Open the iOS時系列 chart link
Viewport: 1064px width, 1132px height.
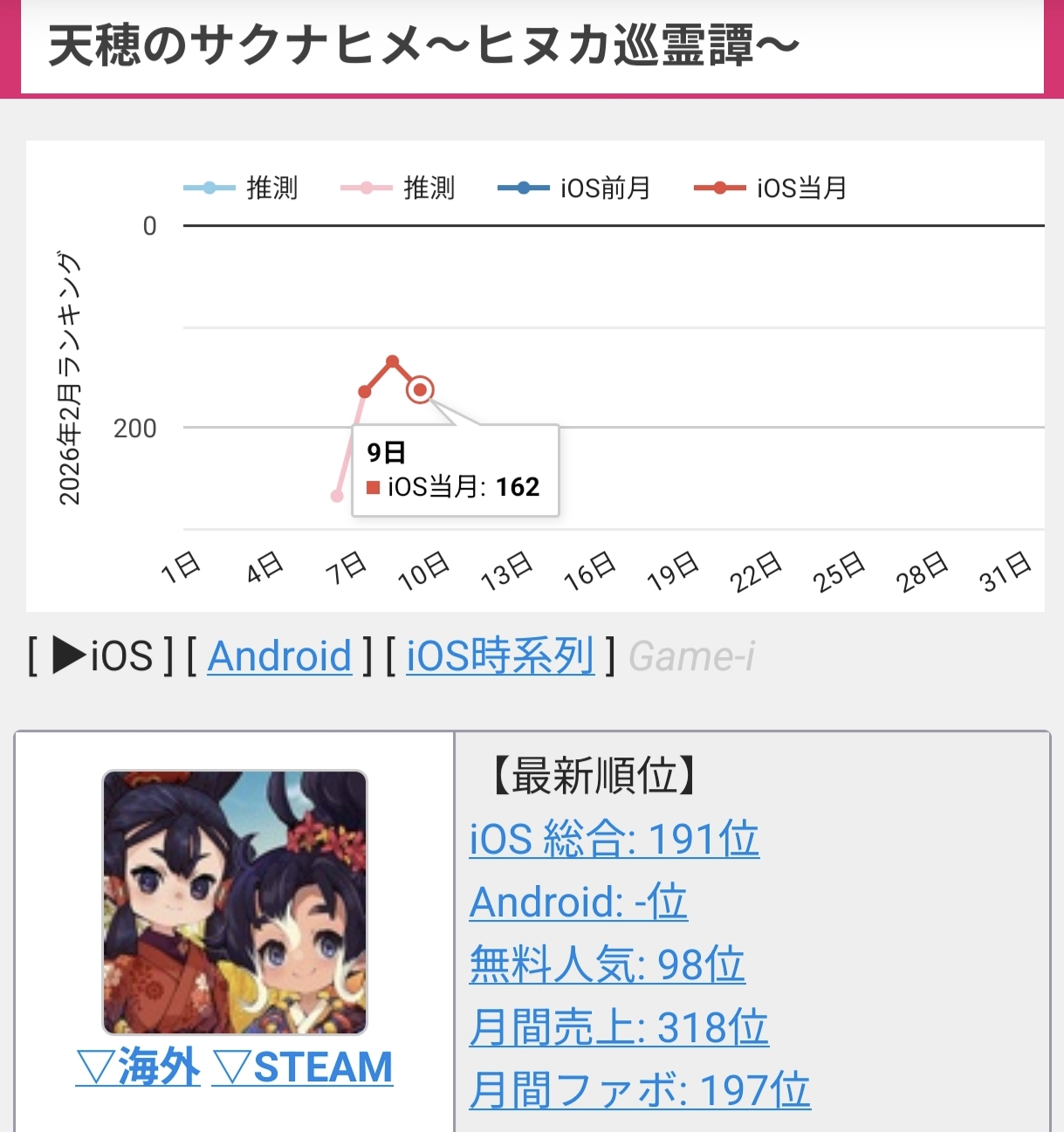pos(500,656)
